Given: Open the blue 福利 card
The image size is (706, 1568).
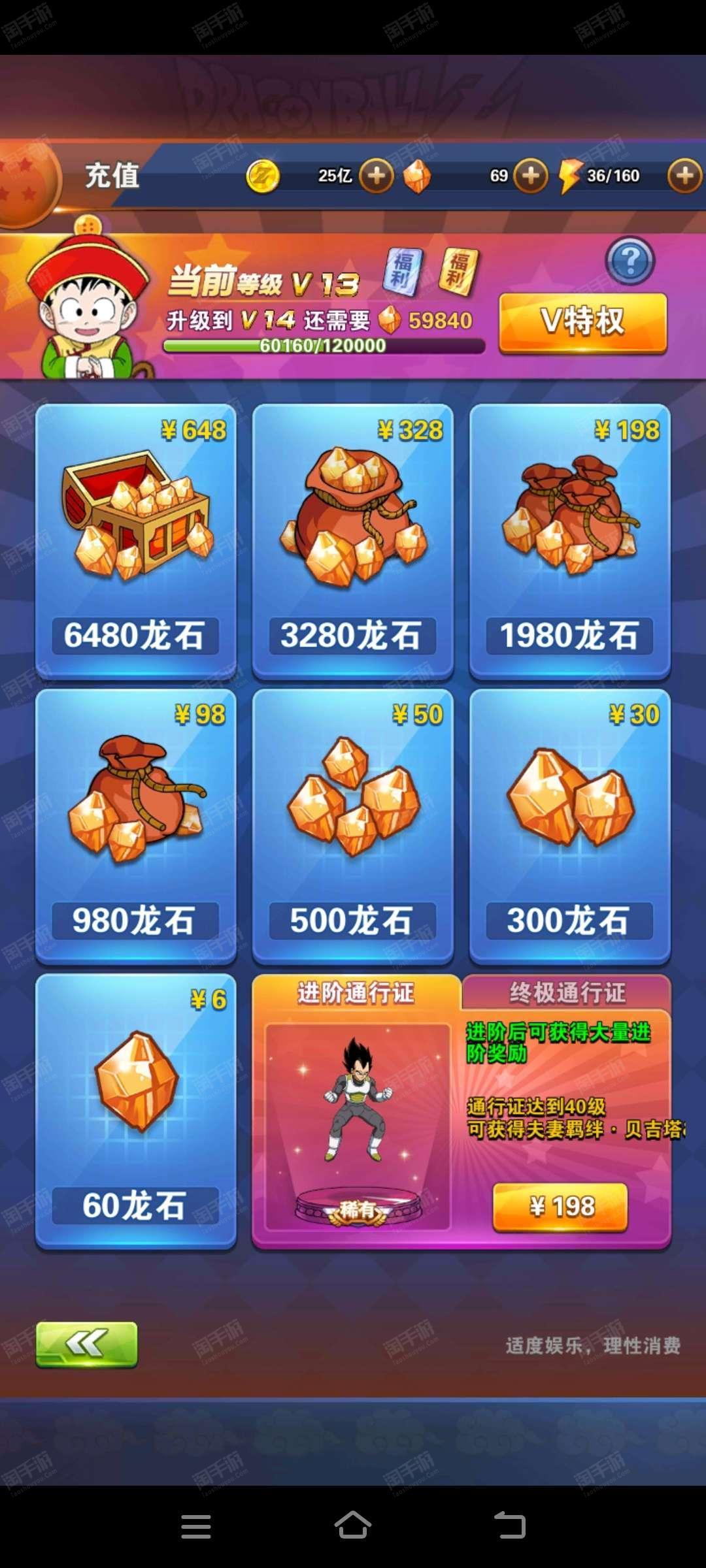Looking at the screenshot, I should 402,272.
